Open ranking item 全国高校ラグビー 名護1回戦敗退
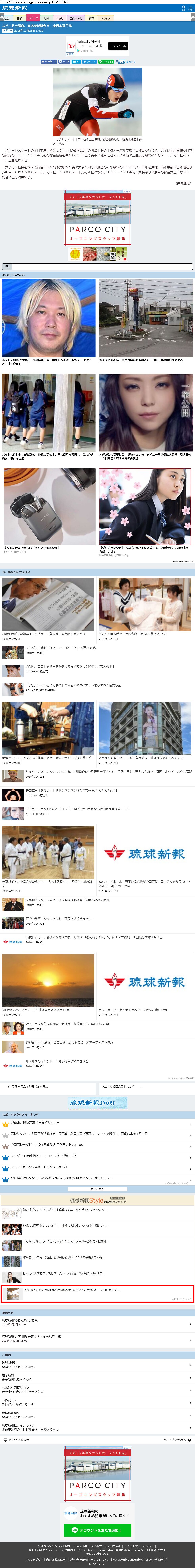This screenshot has width=195, height=1568. [x=97, y=1144]
